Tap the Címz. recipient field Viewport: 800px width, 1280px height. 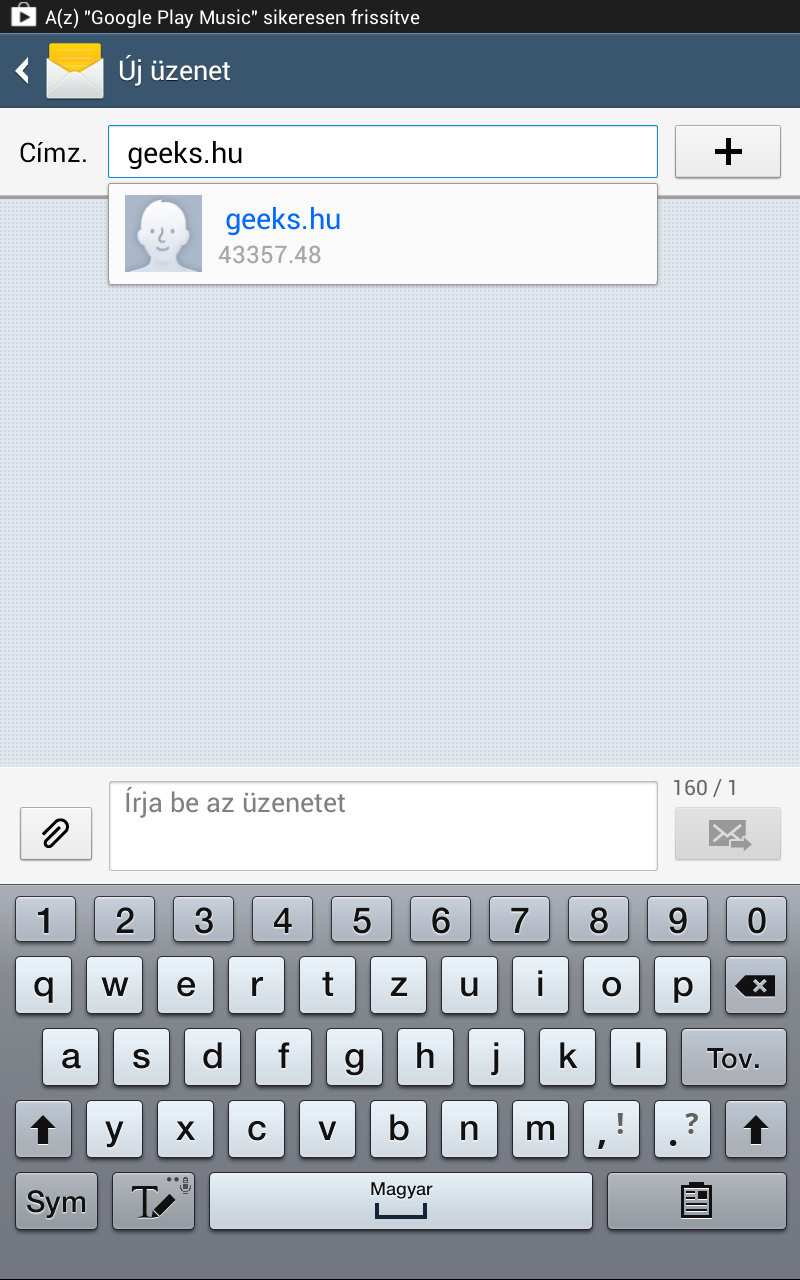pyautogui.click(x=382, y=152)
